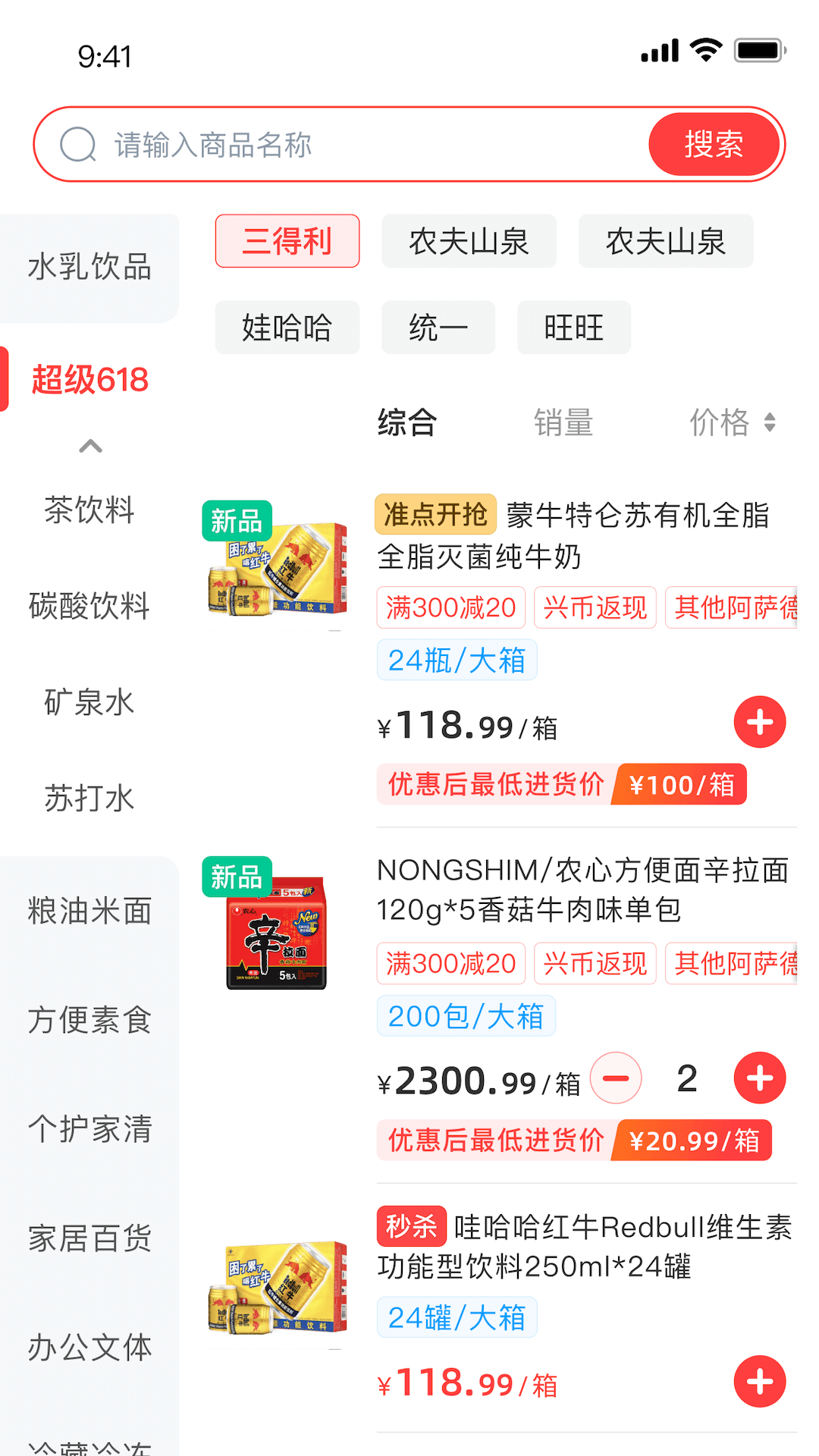Screen dimensions: 819x1456
Task: Tap the minus icon on the 辛拉面 item
Action: [x=614, y=1078]
